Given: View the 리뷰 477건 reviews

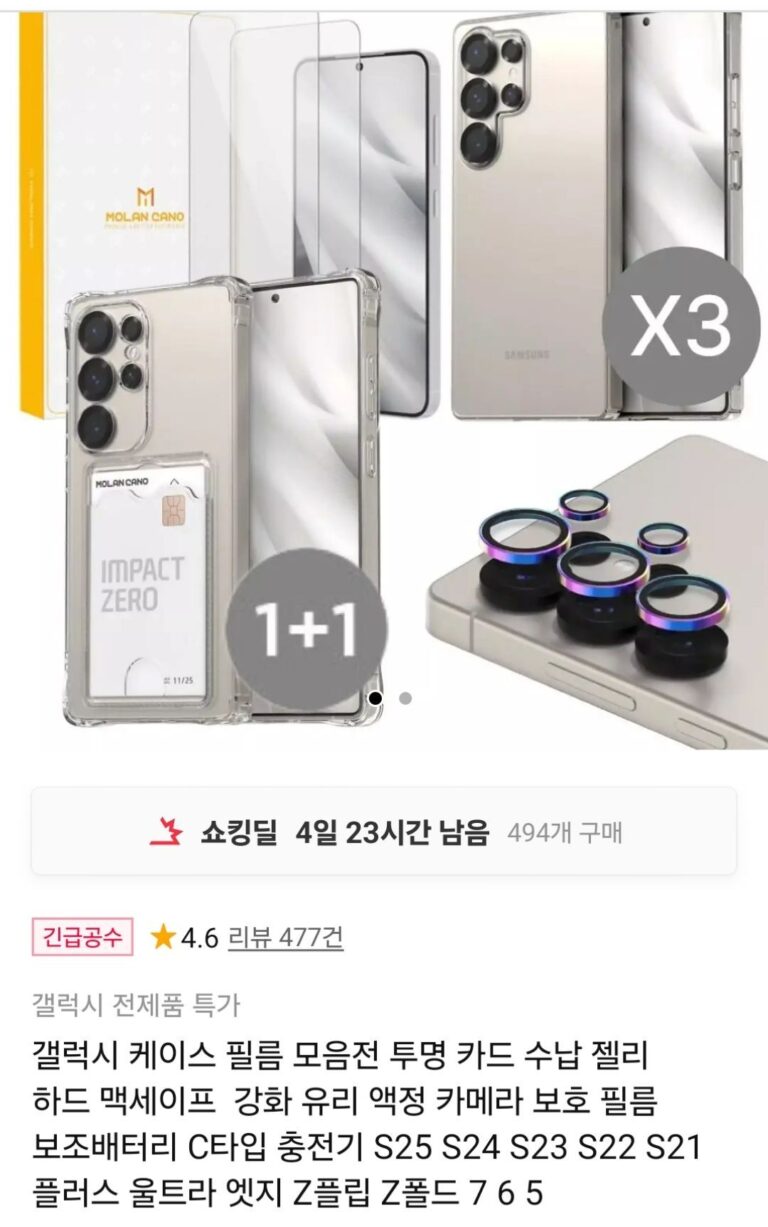Looking at the screenshot, I should (285, 937).
